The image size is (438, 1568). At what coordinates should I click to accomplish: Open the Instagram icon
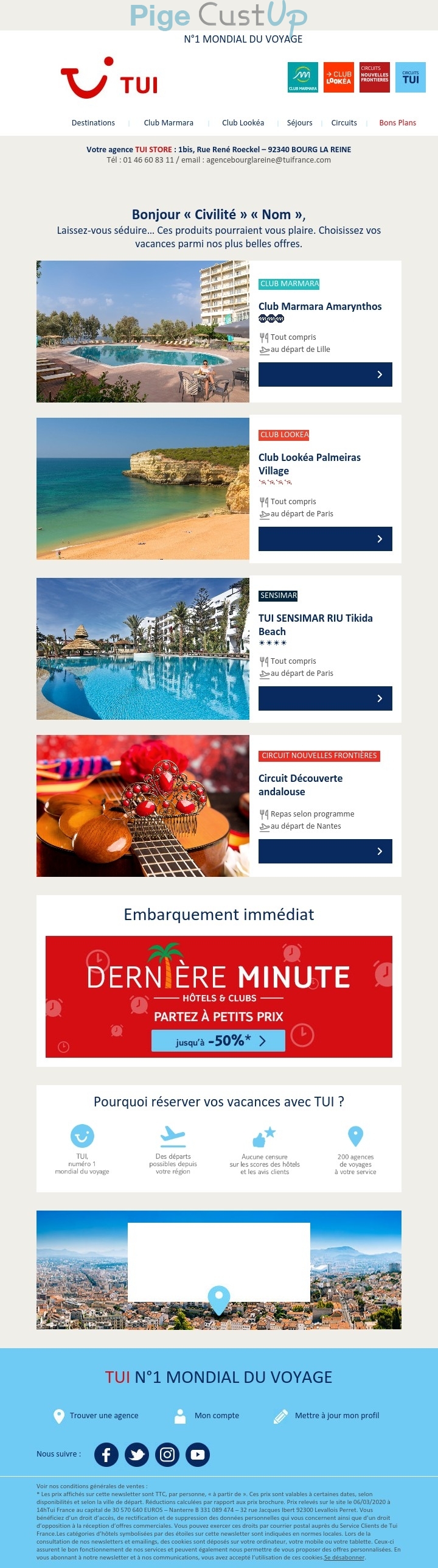pyautogui.click(x=167, y=1455)
